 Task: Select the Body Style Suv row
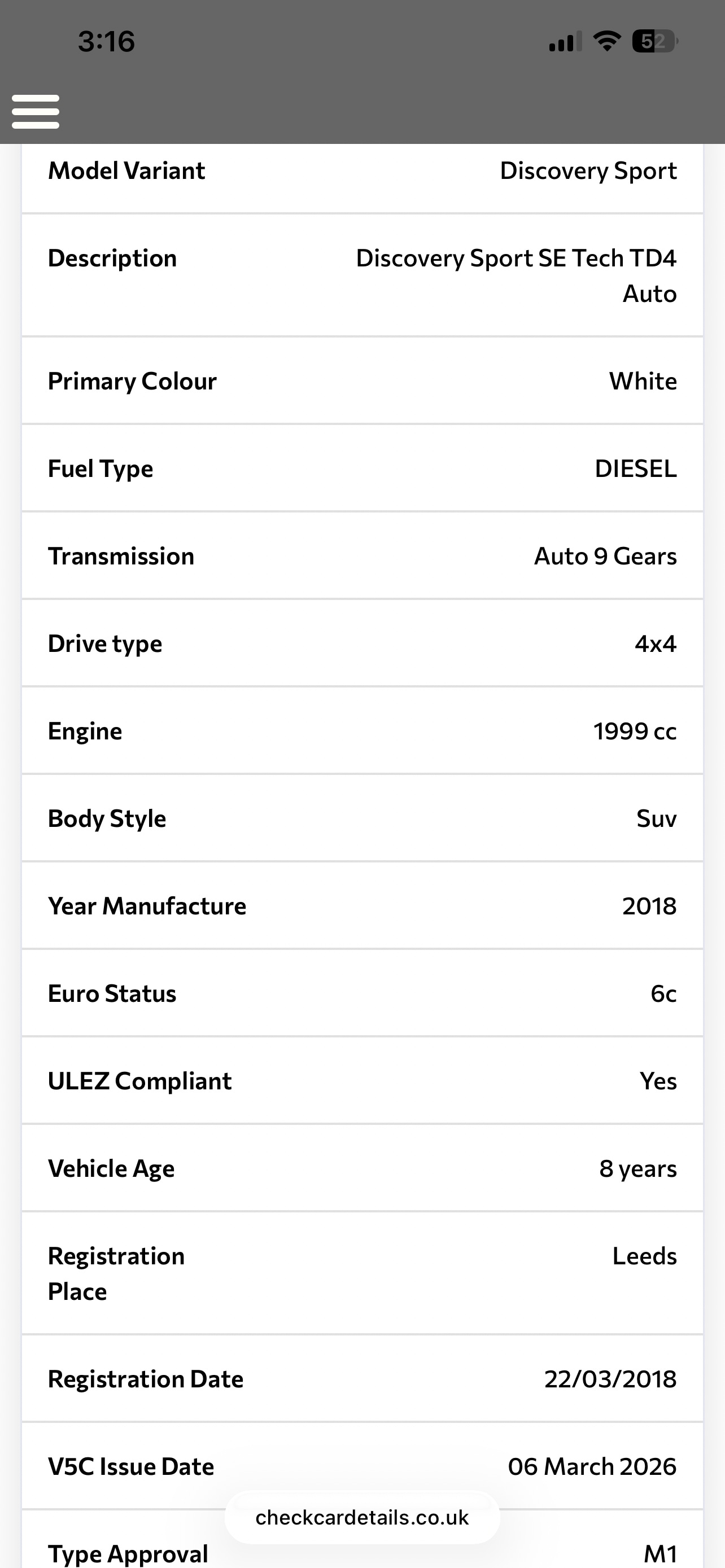[x=362, y=818]
